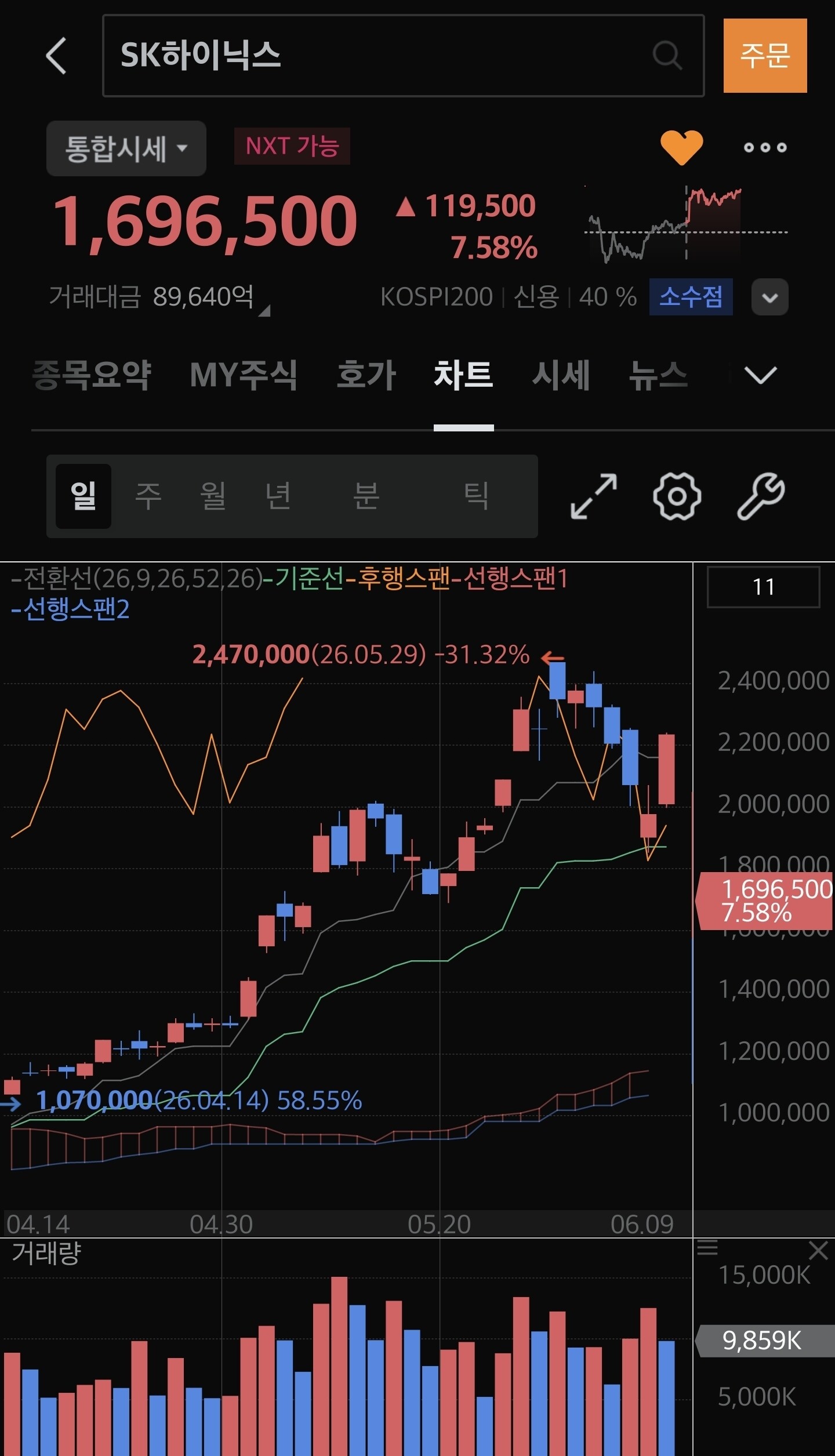
Task: Open the three-dot overflow menu
Action: click(765, 147)
